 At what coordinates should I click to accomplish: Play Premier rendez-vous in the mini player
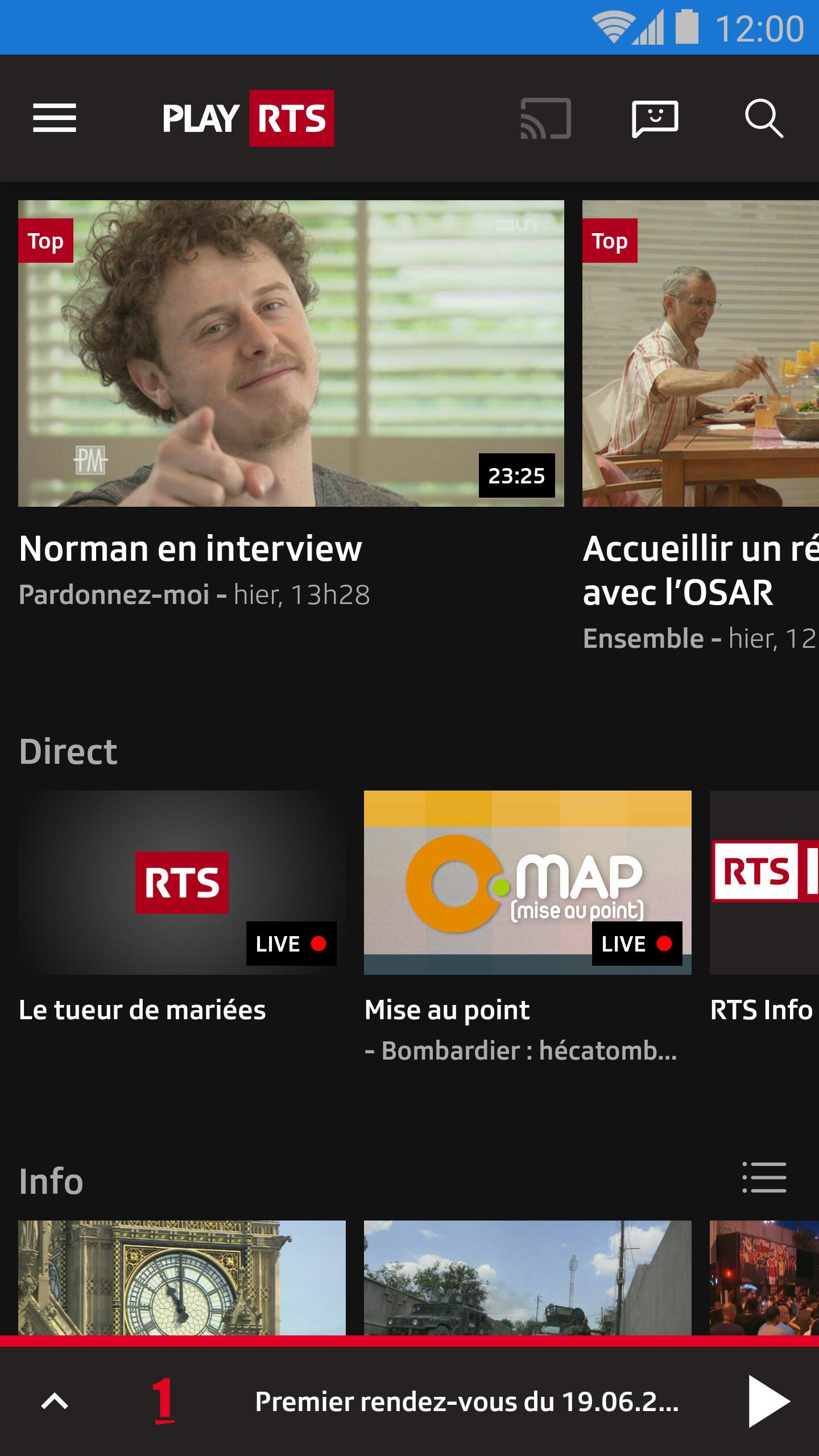tap(768, 1401)
